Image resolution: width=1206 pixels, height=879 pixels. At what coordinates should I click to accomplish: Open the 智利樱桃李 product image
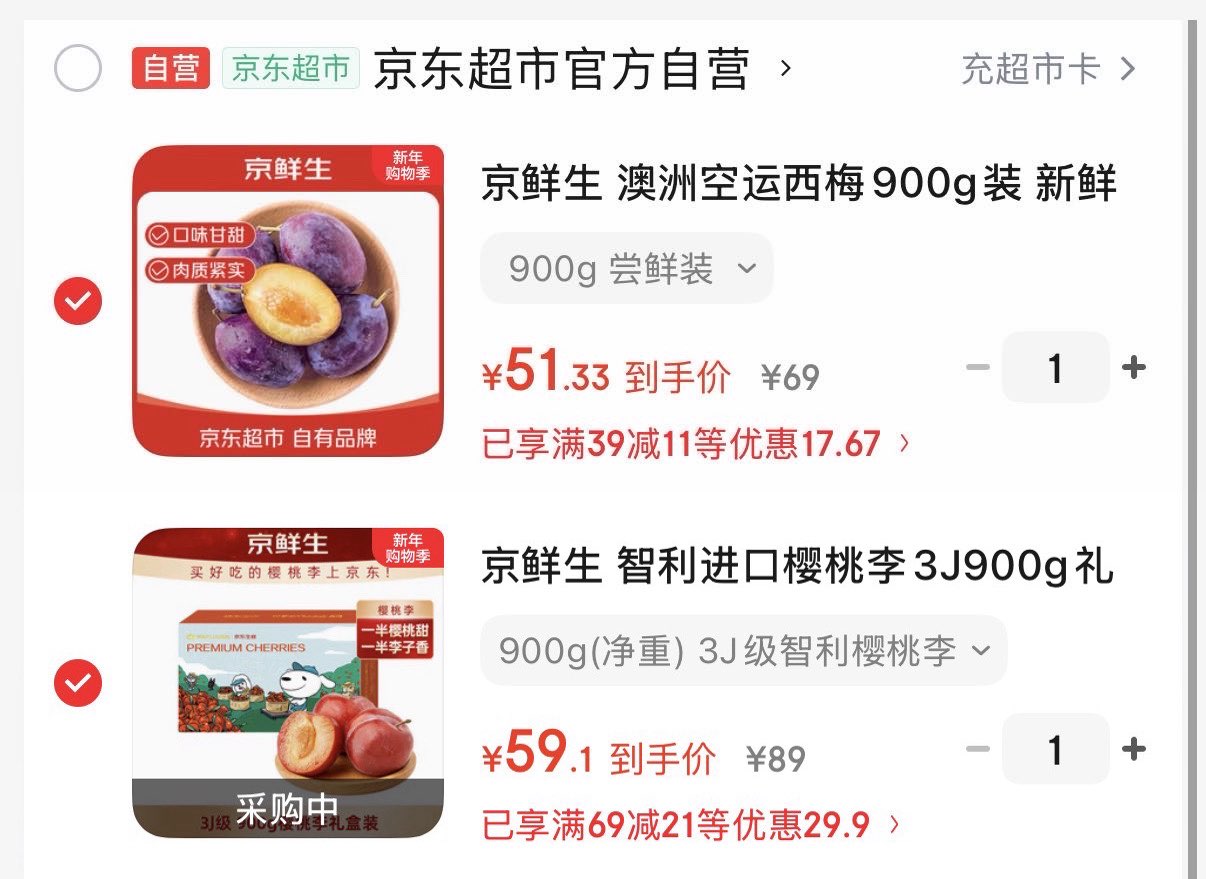[288, 683]
